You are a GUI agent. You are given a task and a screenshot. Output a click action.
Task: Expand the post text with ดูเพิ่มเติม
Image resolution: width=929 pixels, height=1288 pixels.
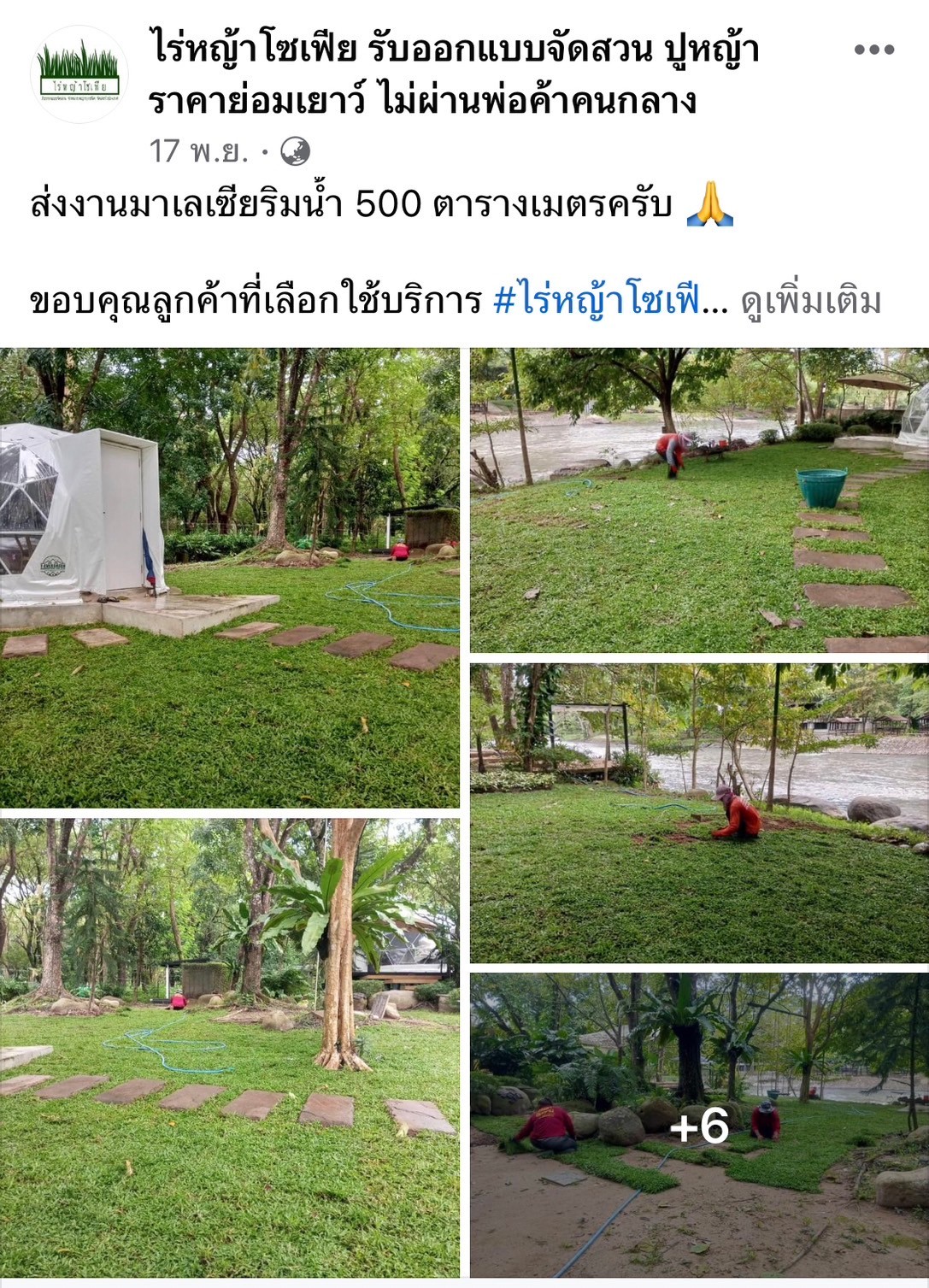pyautogui.click(x=810, y=301)
